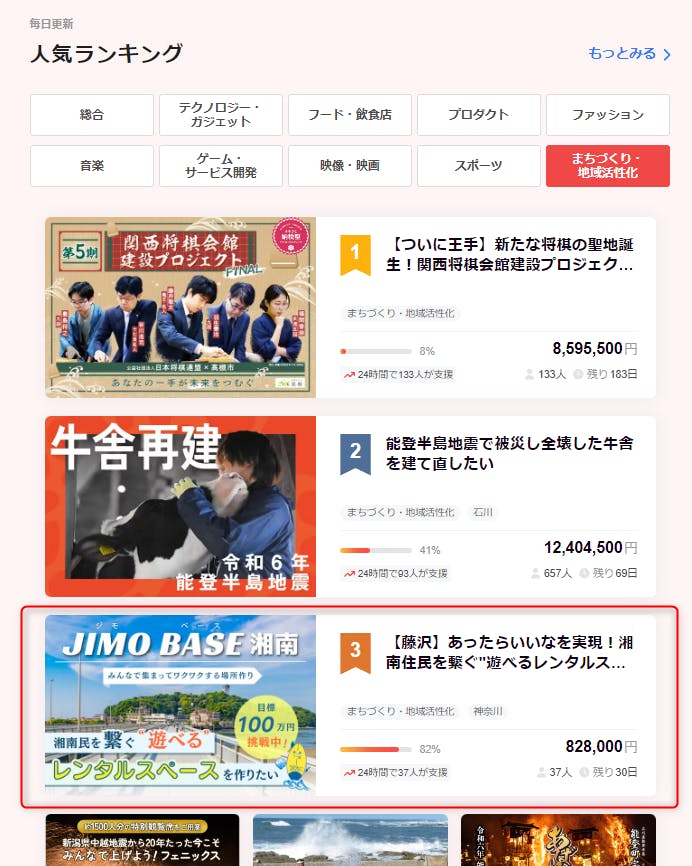Open the もっとみる link
The image size is (692, 866).
tap(629, 54)
